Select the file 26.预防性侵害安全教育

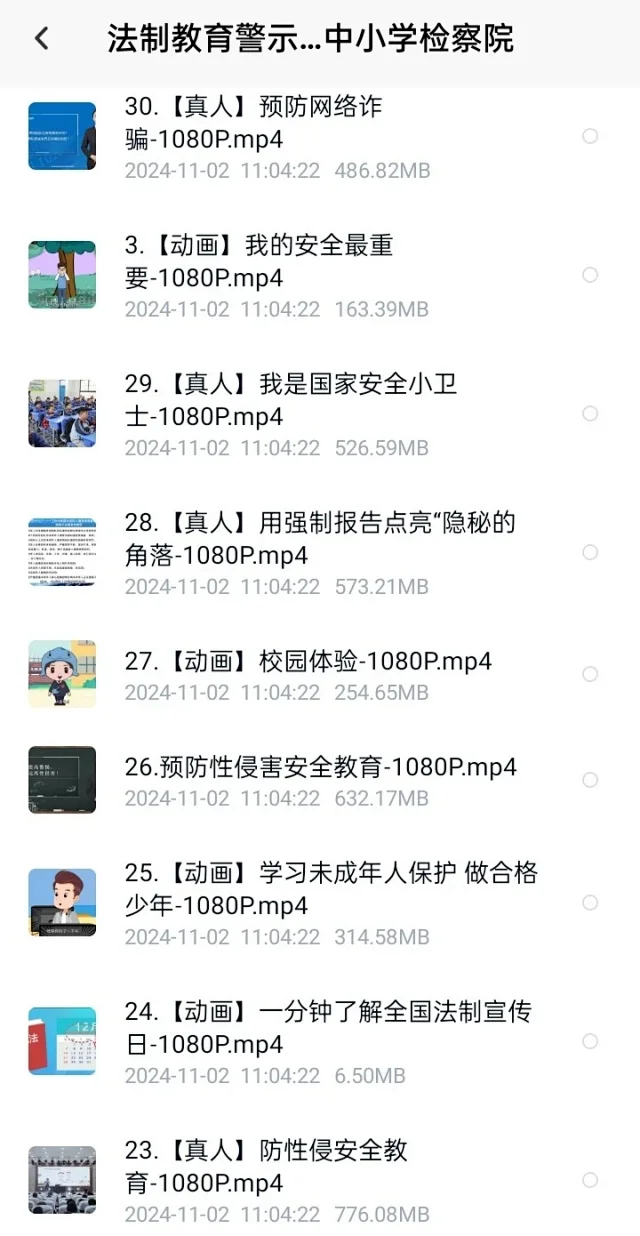[590, 780]
